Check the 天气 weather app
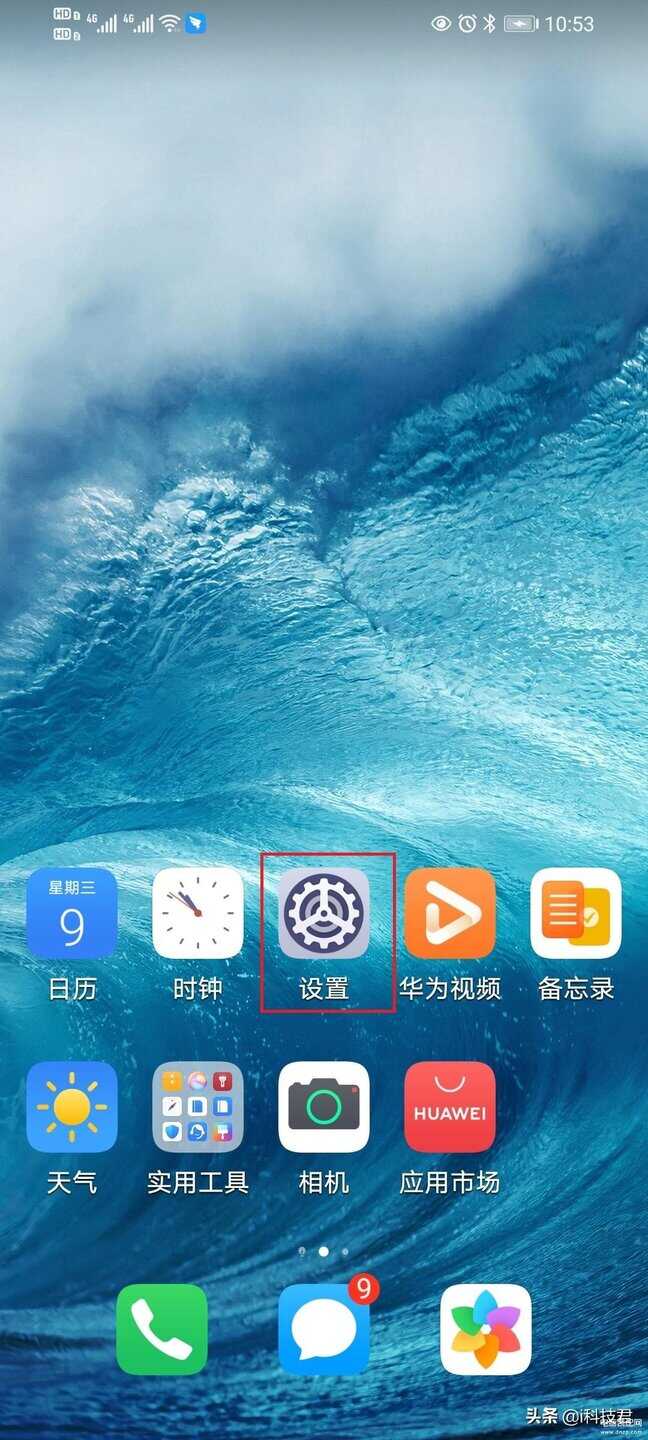 point(72,1107)
